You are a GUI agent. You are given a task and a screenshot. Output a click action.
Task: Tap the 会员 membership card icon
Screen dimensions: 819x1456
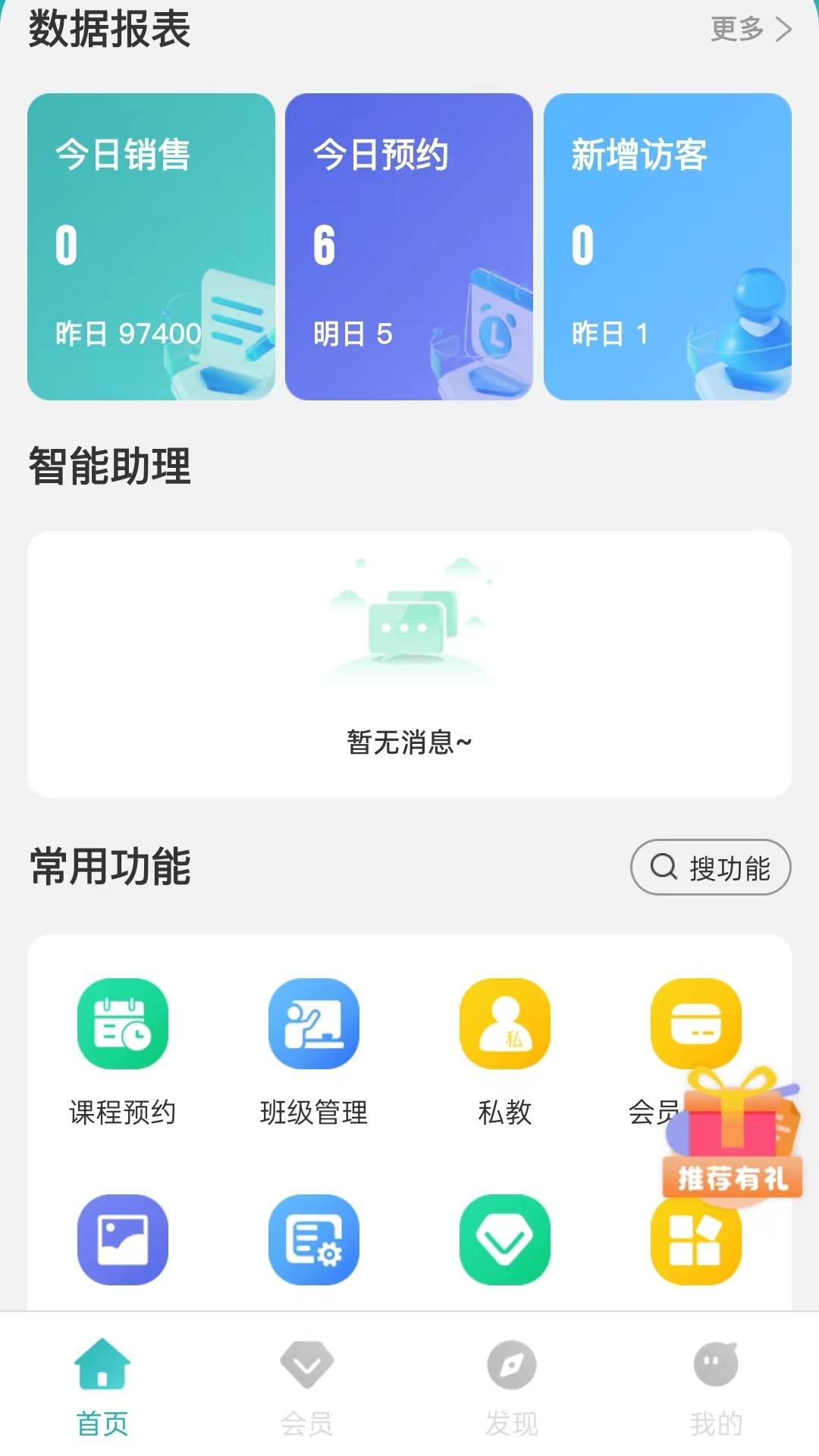[696, 1024]
